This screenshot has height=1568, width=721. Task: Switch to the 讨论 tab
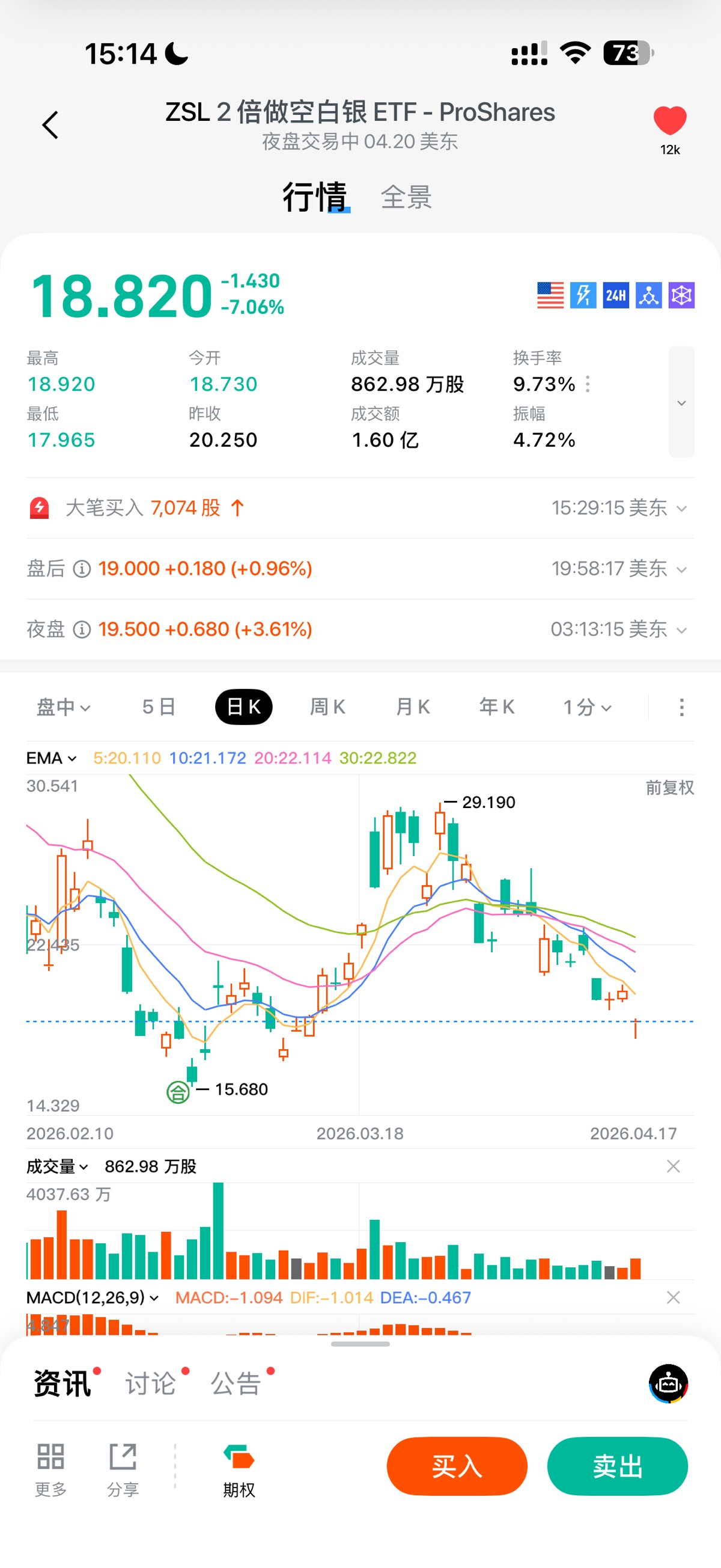tap(150, 1383)
